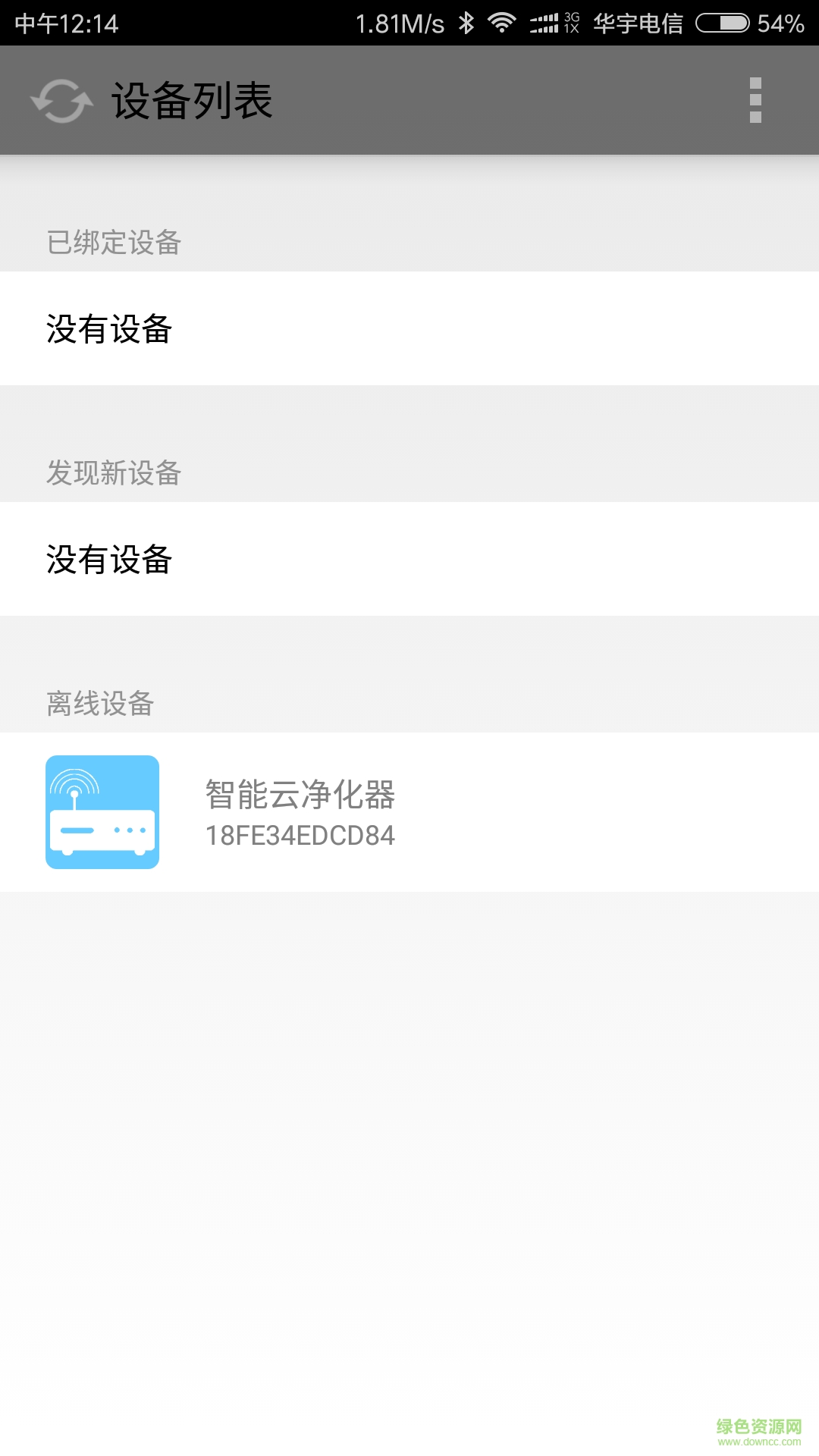Tap 没有设备 under bound devices

click(x=109, y=328)
